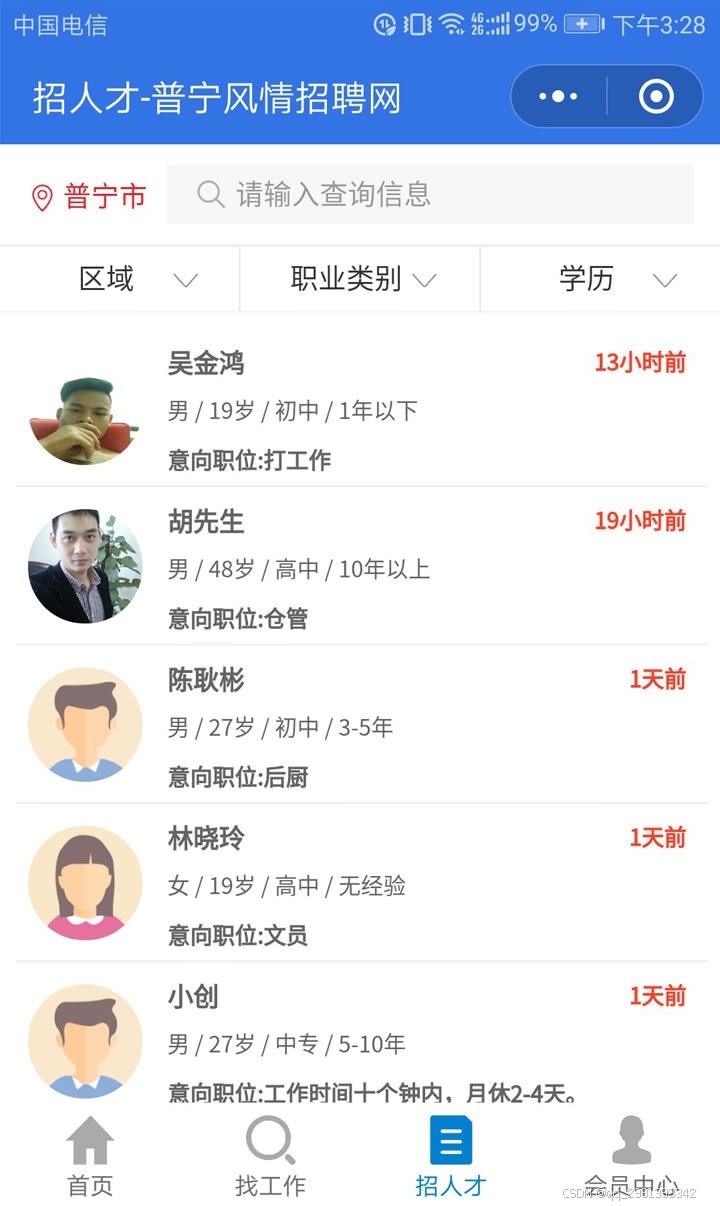This screenshot has width=720, height=1206.
Task: Expand the 区域 filter dropdown
Action: 120,279
